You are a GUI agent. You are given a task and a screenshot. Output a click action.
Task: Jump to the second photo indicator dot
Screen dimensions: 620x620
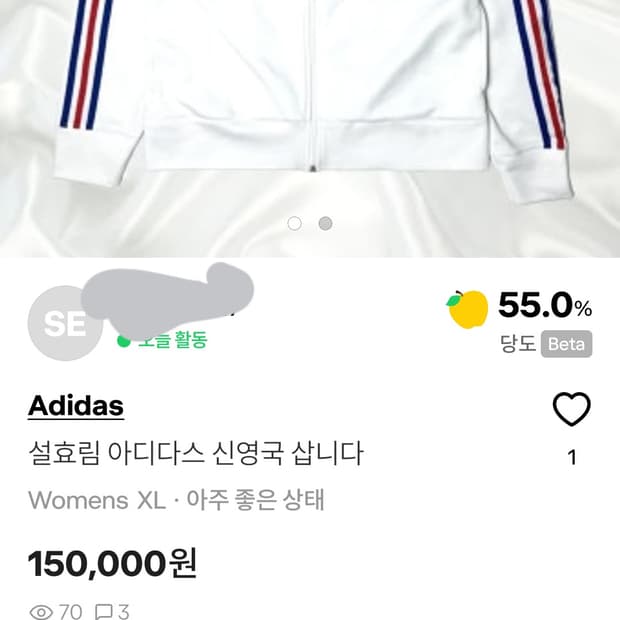(325, 224)
